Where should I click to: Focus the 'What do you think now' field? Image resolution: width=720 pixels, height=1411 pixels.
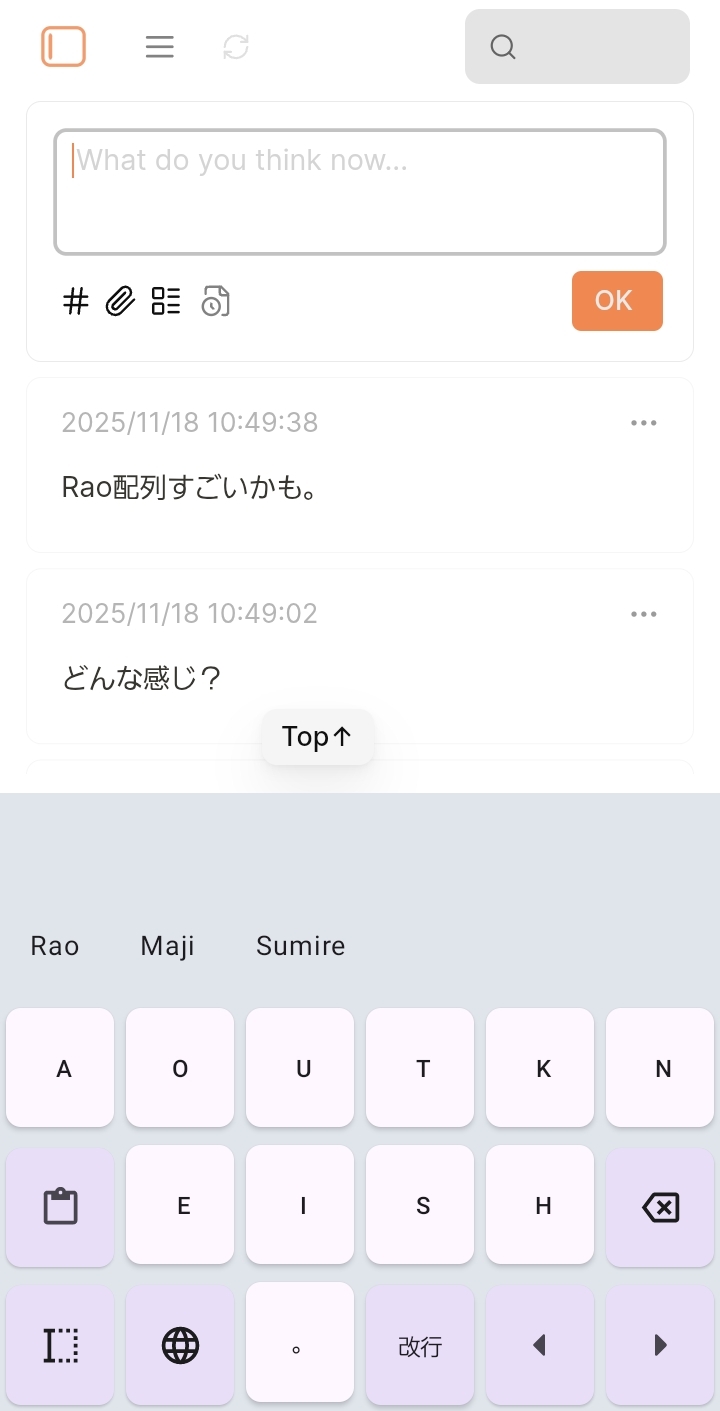pyautogui.click(x=359, y=191)
